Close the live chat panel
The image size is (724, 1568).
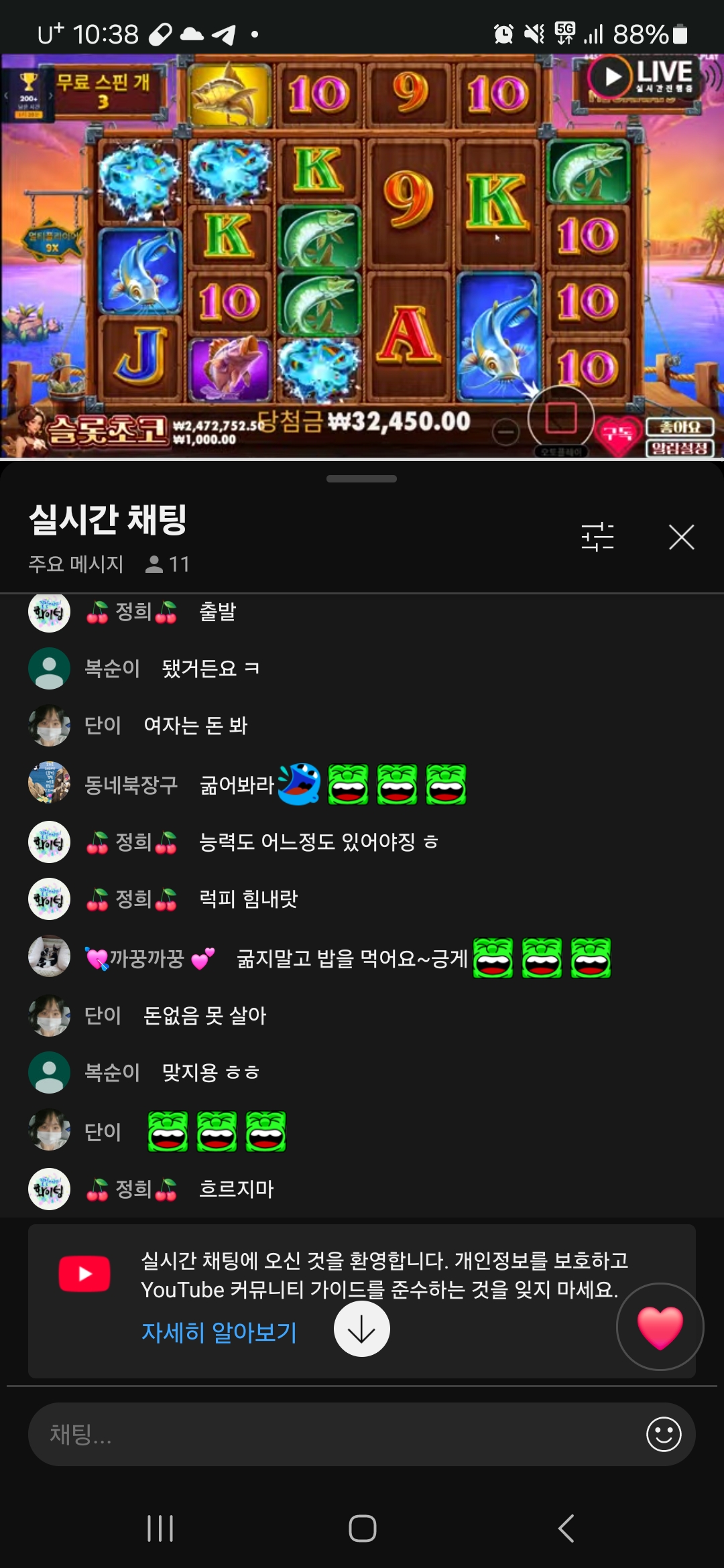click(x=681, y=537)
